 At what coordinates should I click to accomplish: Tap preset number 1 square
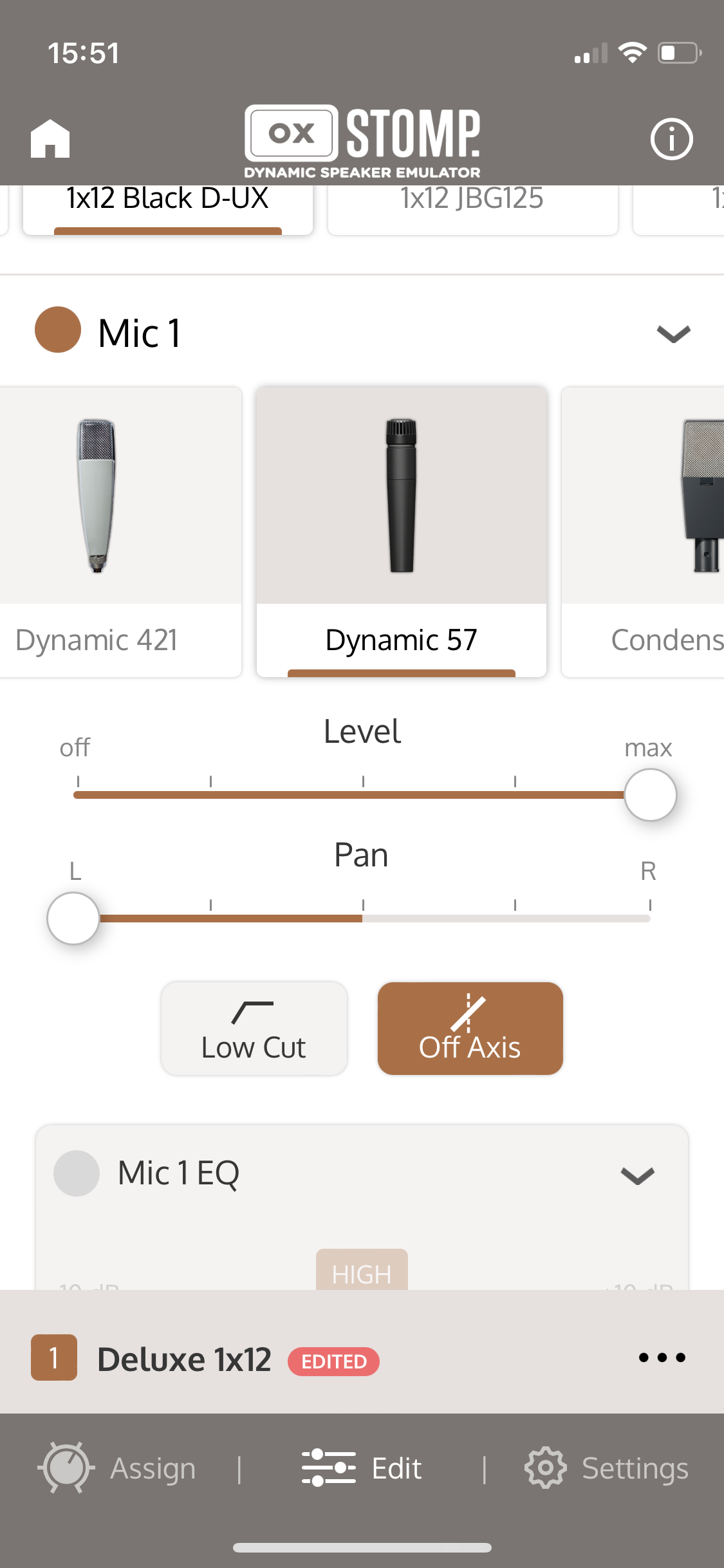(54, 1358)
